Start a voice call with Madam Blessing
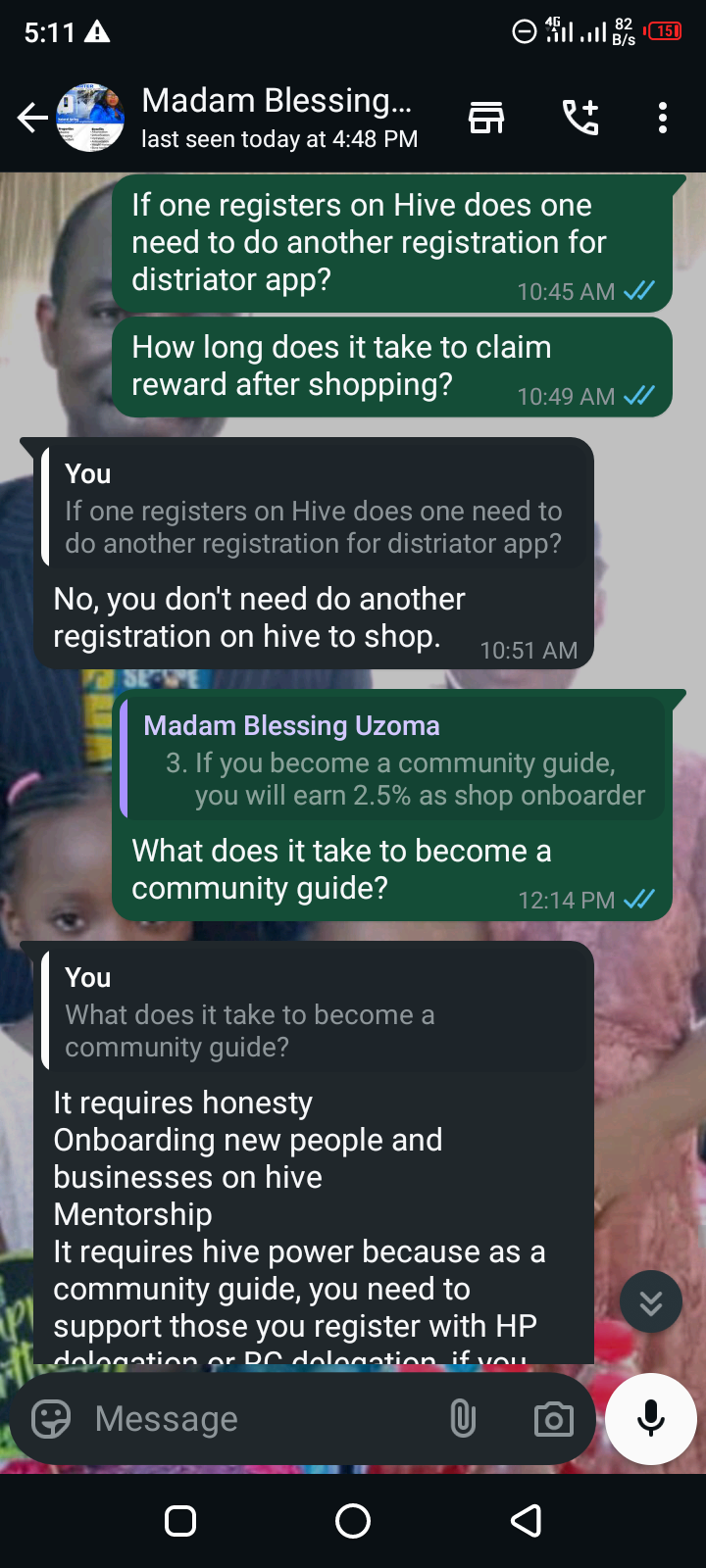This screenshot has width=706, height=1568. click(x=580, y=118)
